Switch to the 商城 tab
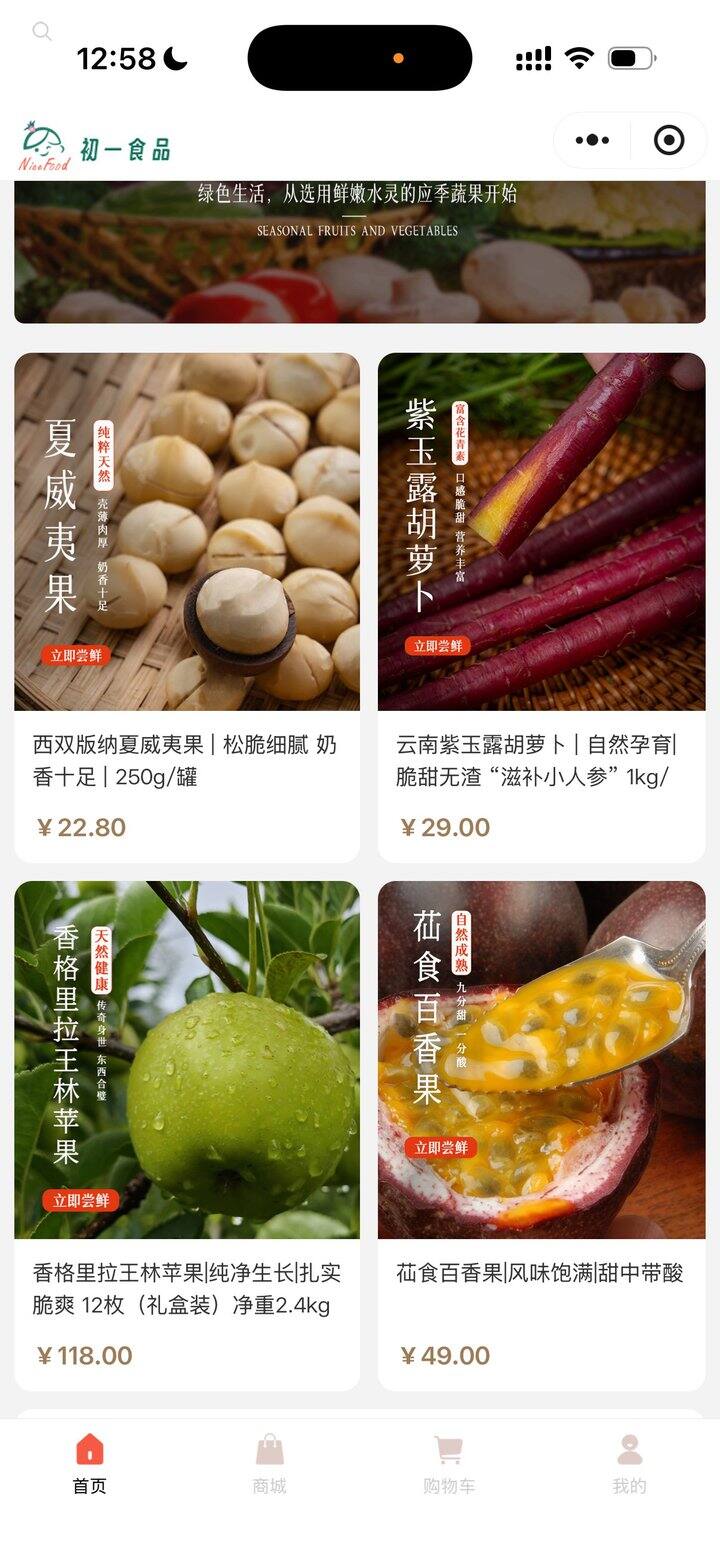Viewport: 720px width, 1565px height. click(x=269, y=1464)
